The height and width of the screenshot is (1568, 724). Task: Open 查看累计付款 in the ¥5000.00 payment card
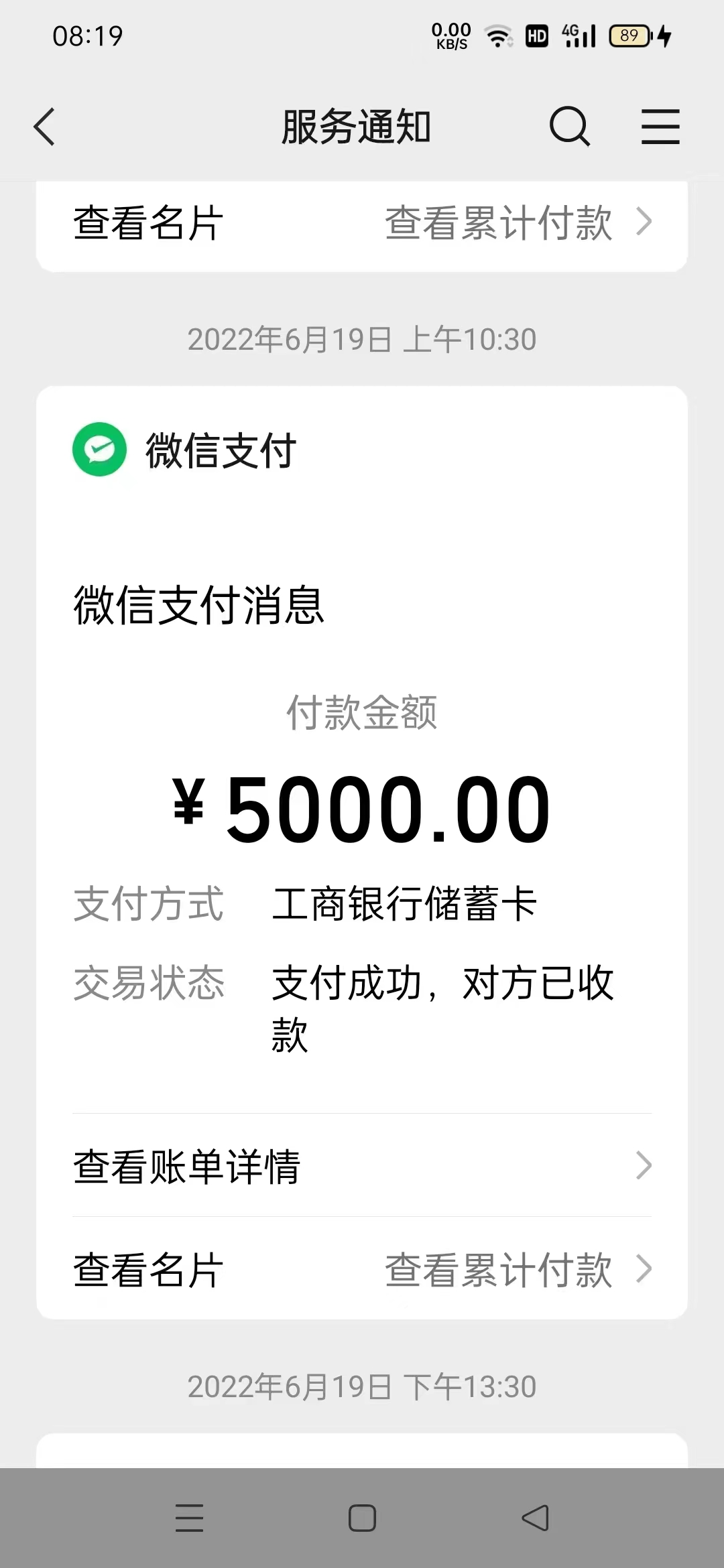pyautogui.click(x=516, y=1270)
